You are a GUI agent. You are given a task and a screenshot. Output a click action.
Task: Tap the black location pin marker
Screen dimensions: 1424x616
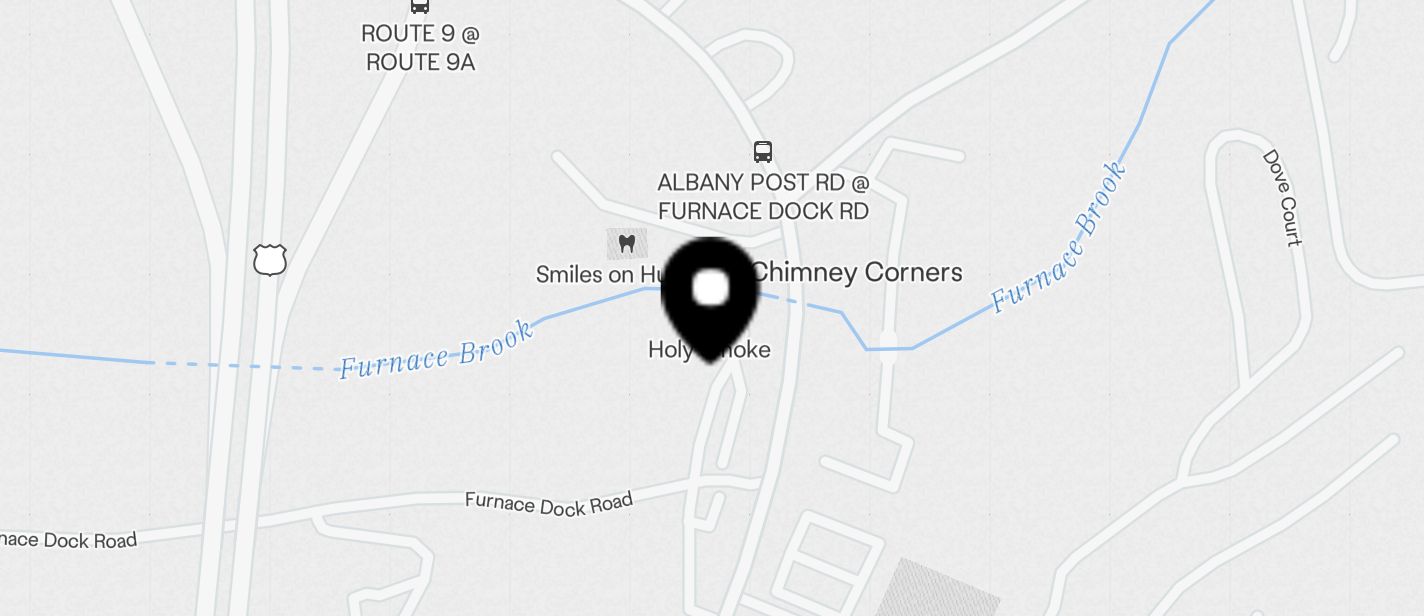click(x=710, y=294)
